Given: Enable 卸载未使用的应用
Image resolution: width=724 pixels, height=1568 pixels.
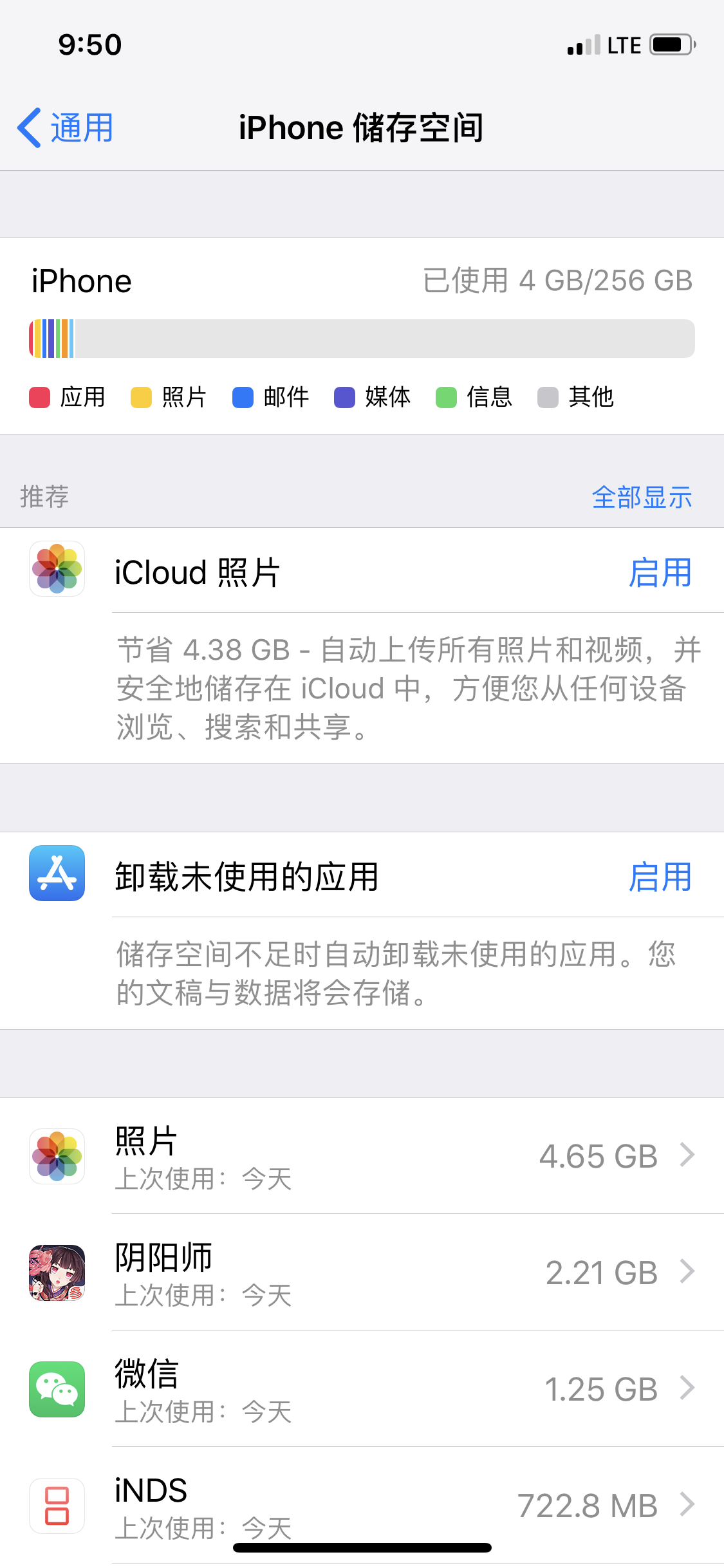Looking at the screenshot, I should pyautogui.click(x=660, y=877).
